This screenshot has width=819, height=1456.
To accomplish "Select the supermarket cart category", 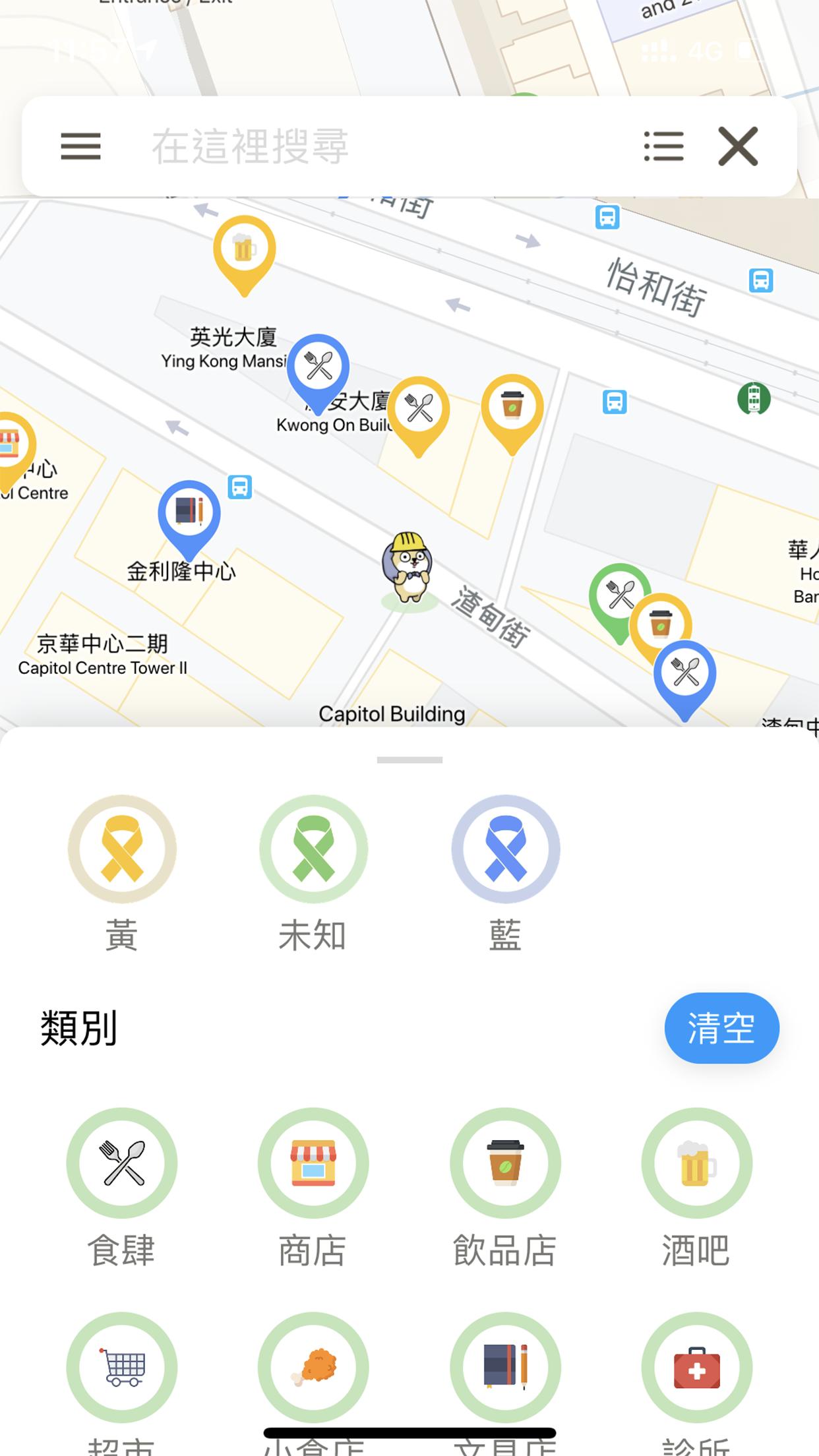I will pos(122,1368).
